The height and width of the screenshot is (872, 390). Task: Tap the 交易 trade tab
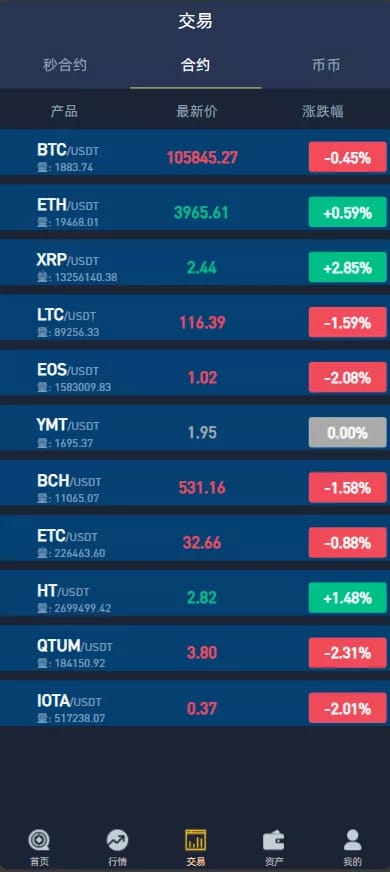(195, 848)
